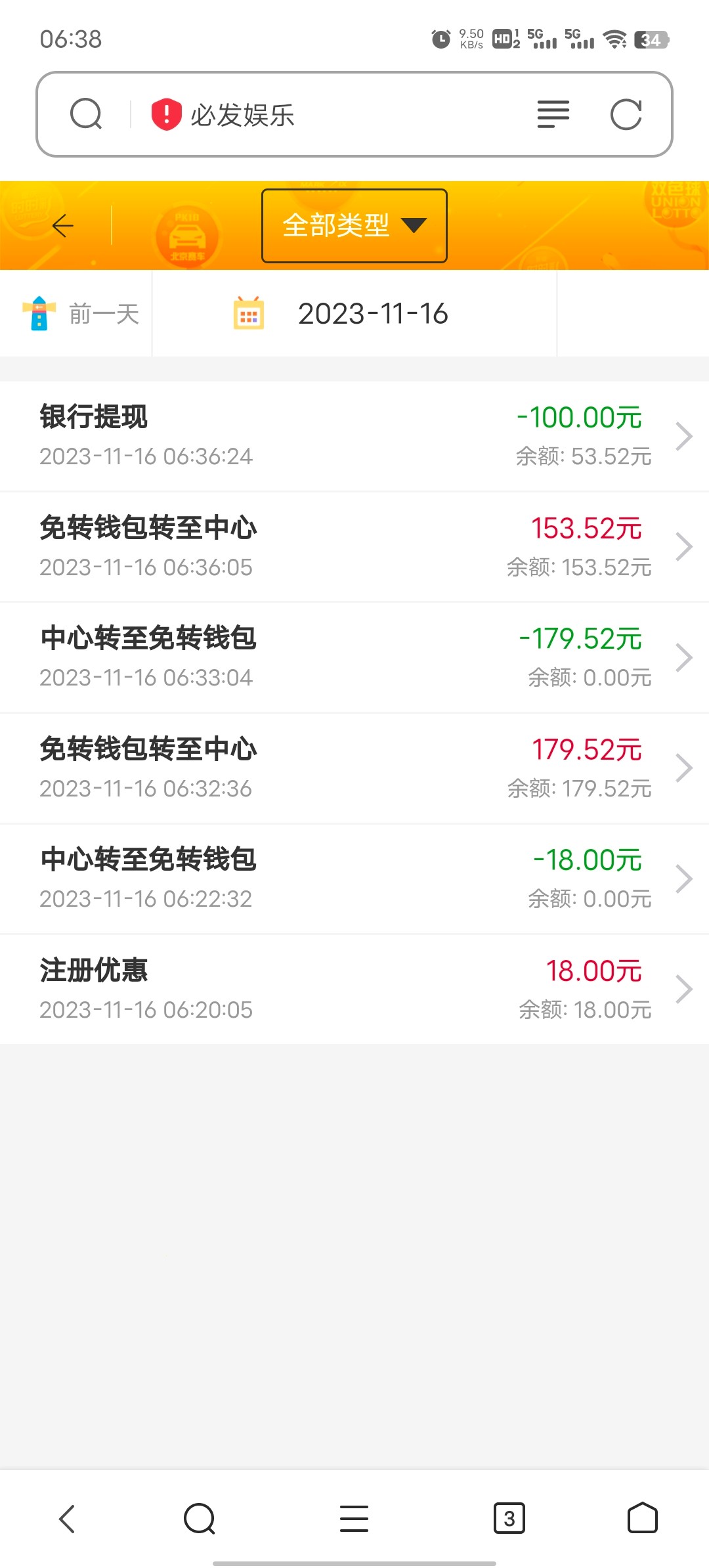Open the browser menu in bottom toolbar

354,1519
